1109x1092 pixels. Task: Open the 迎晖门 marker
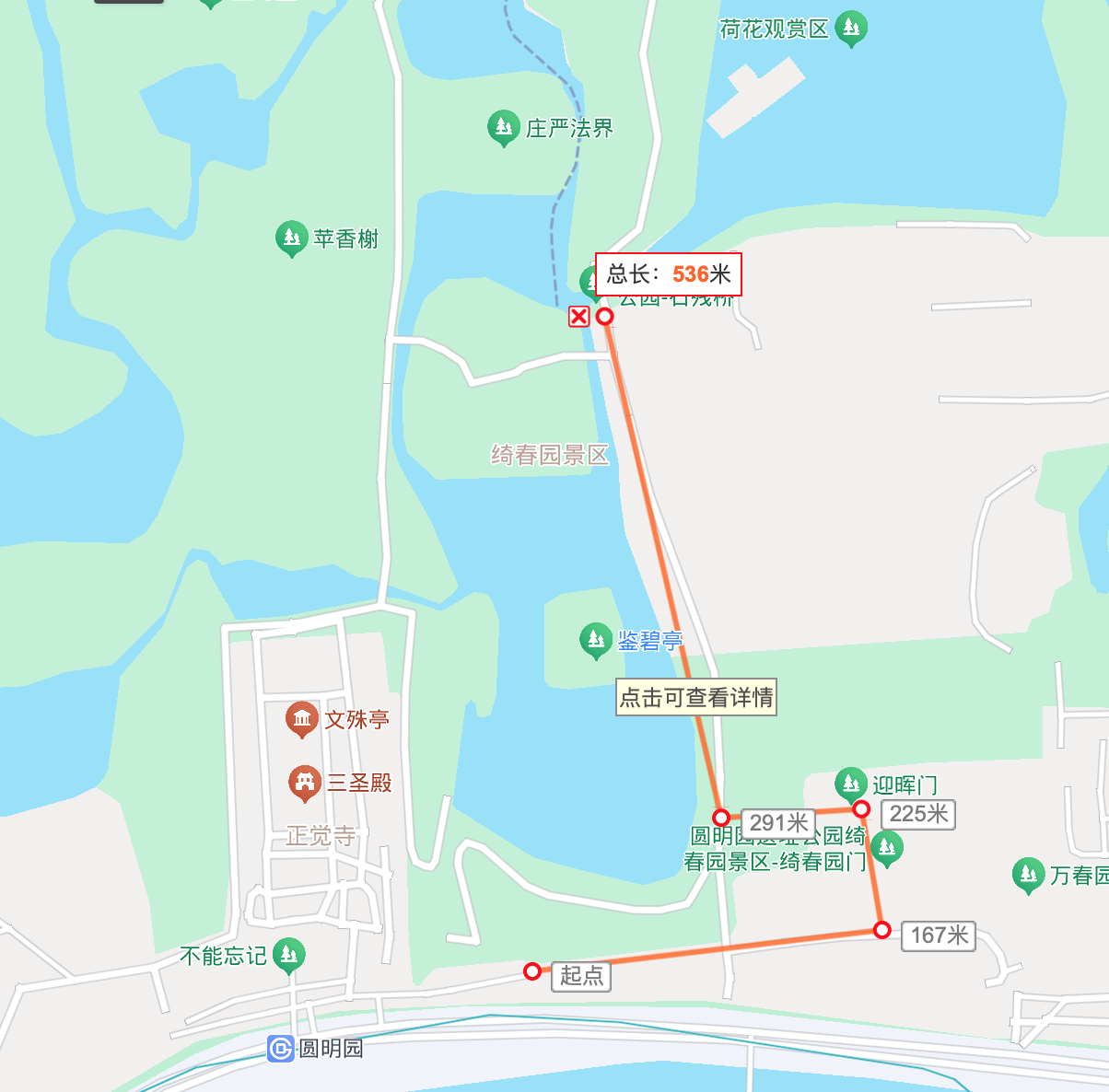click(850, 784)
